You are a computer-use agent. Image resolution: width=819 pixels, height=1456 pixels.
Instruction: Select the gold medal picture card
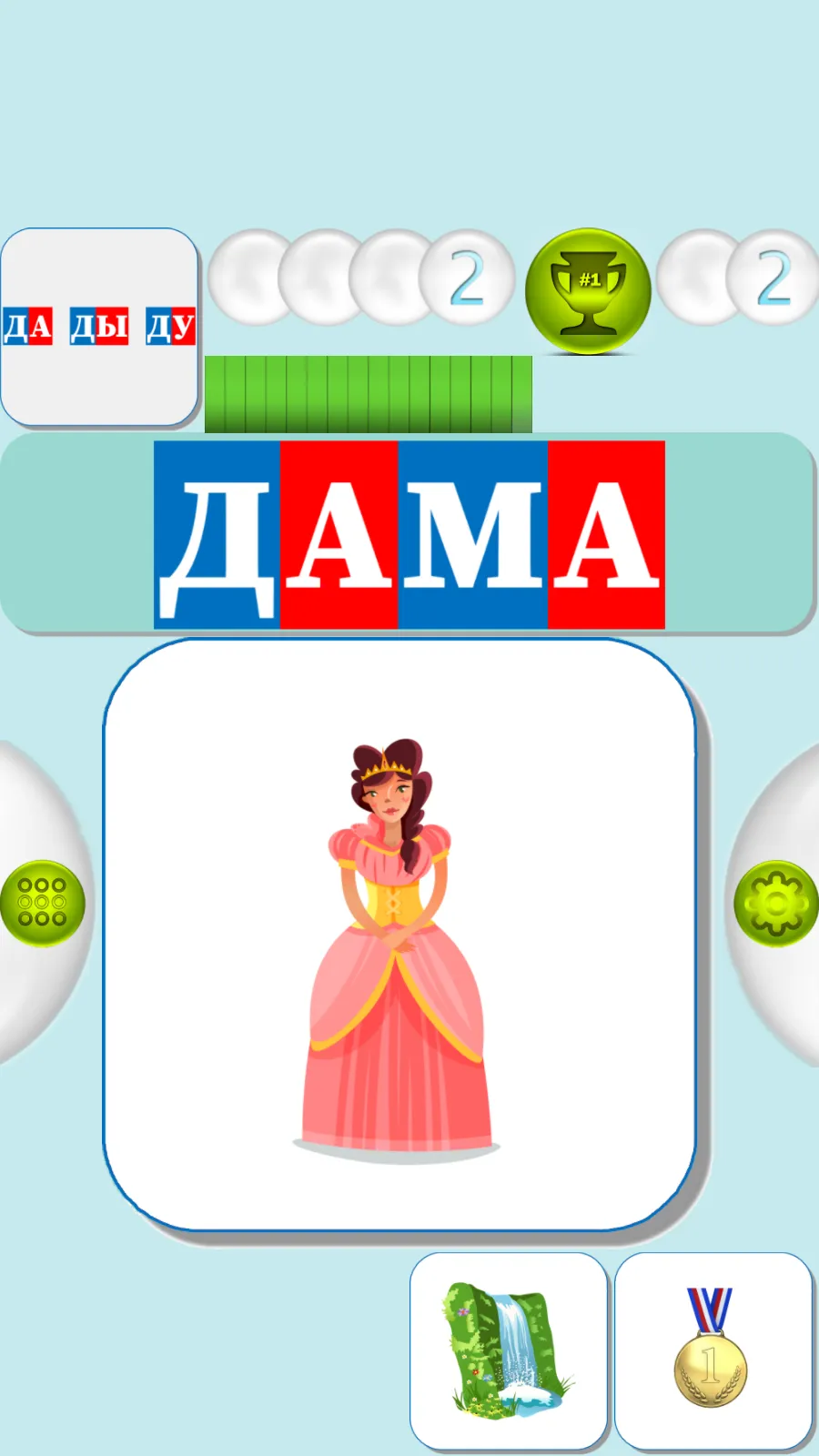point(713,1351)
